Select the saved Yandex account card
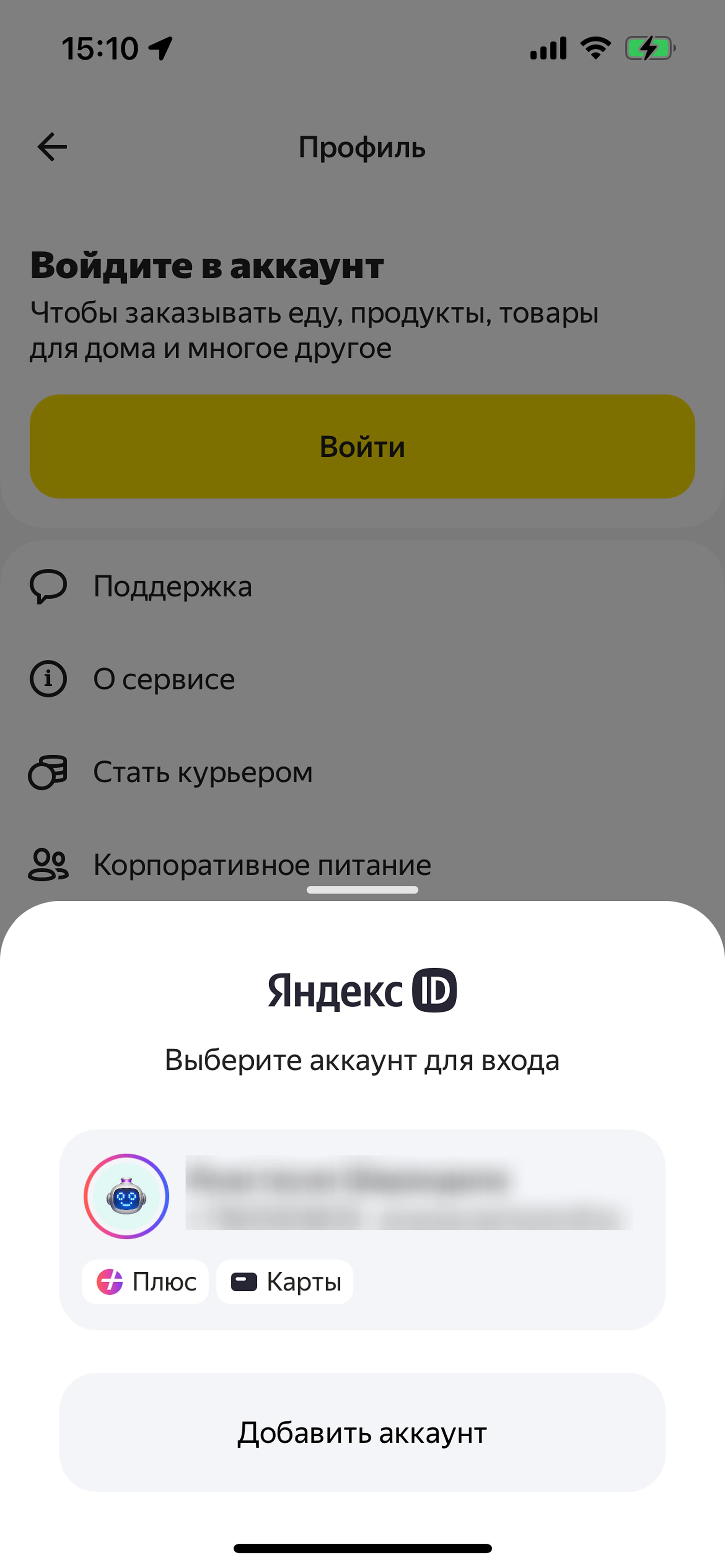This screenshot has width=725, height=1568. [362, 1229]
